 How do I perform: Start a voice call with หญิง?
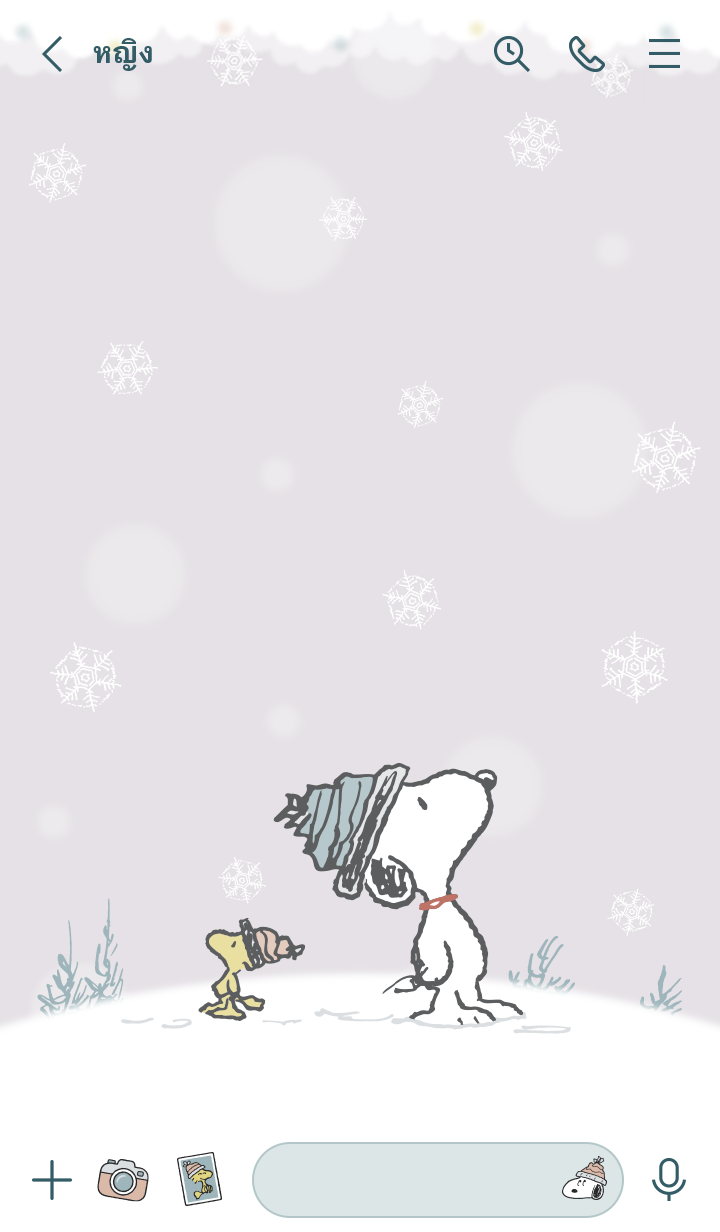coord(586,54)
